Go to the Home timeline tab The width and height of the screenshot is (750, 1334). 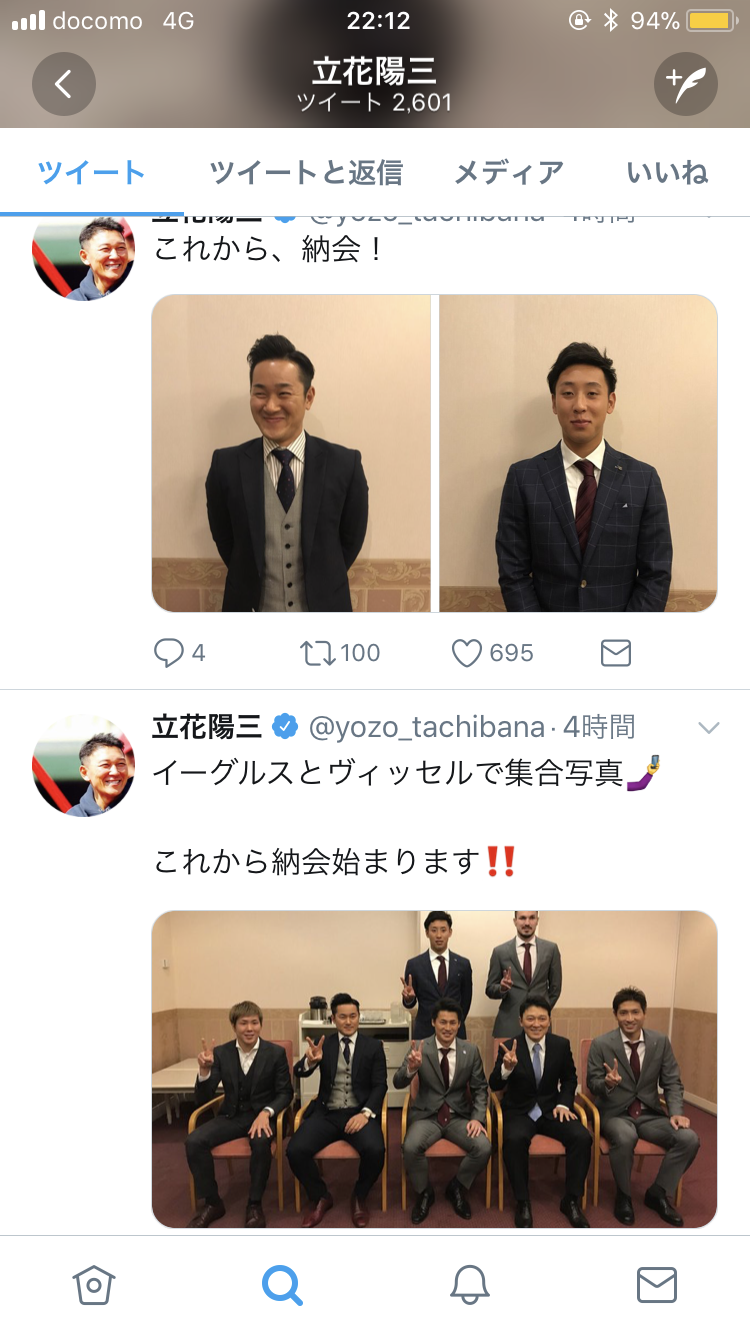coord(94,1284)
